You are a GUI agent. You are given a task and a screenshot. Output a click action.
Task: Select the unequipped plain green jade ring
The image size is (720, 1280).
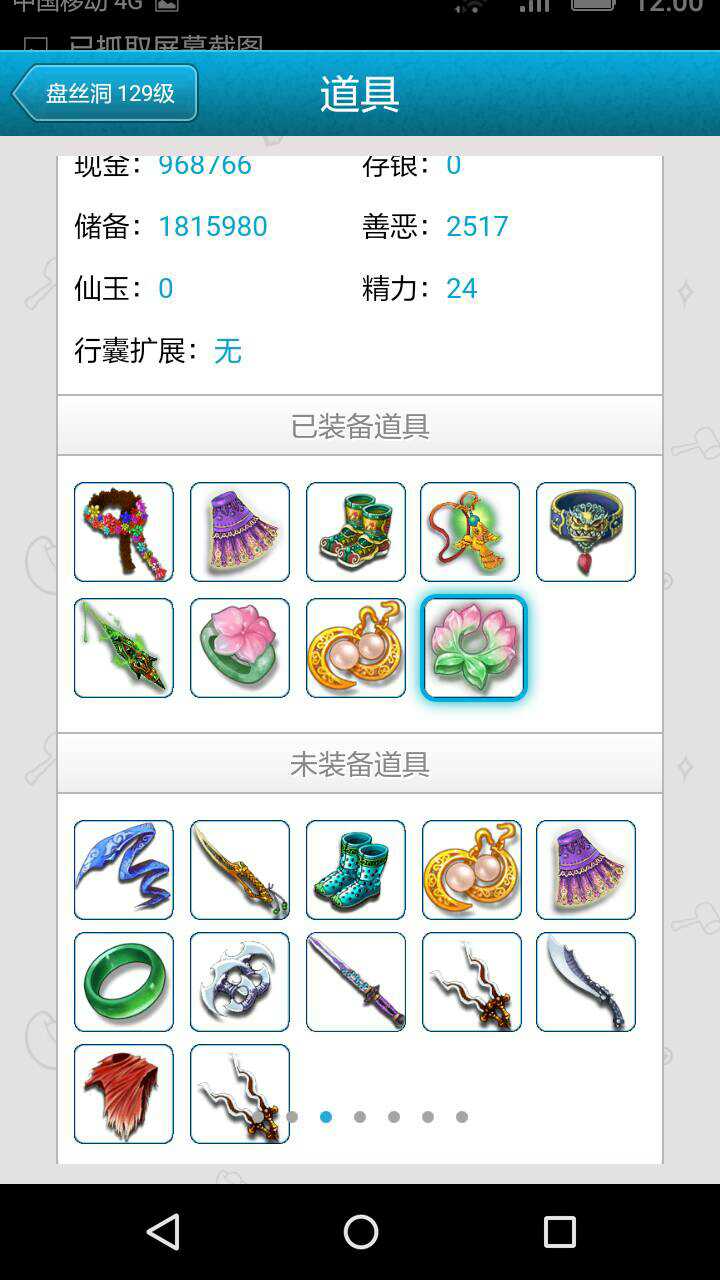click(x=124, y=982)
